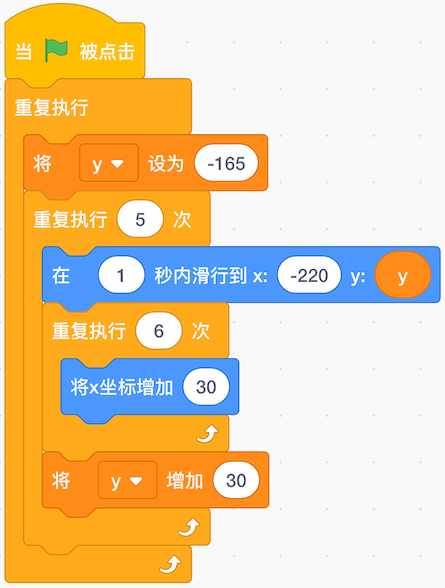Edit the repeat count field showing 5
This screenshot has width=445, height=588.
[140, 219]
